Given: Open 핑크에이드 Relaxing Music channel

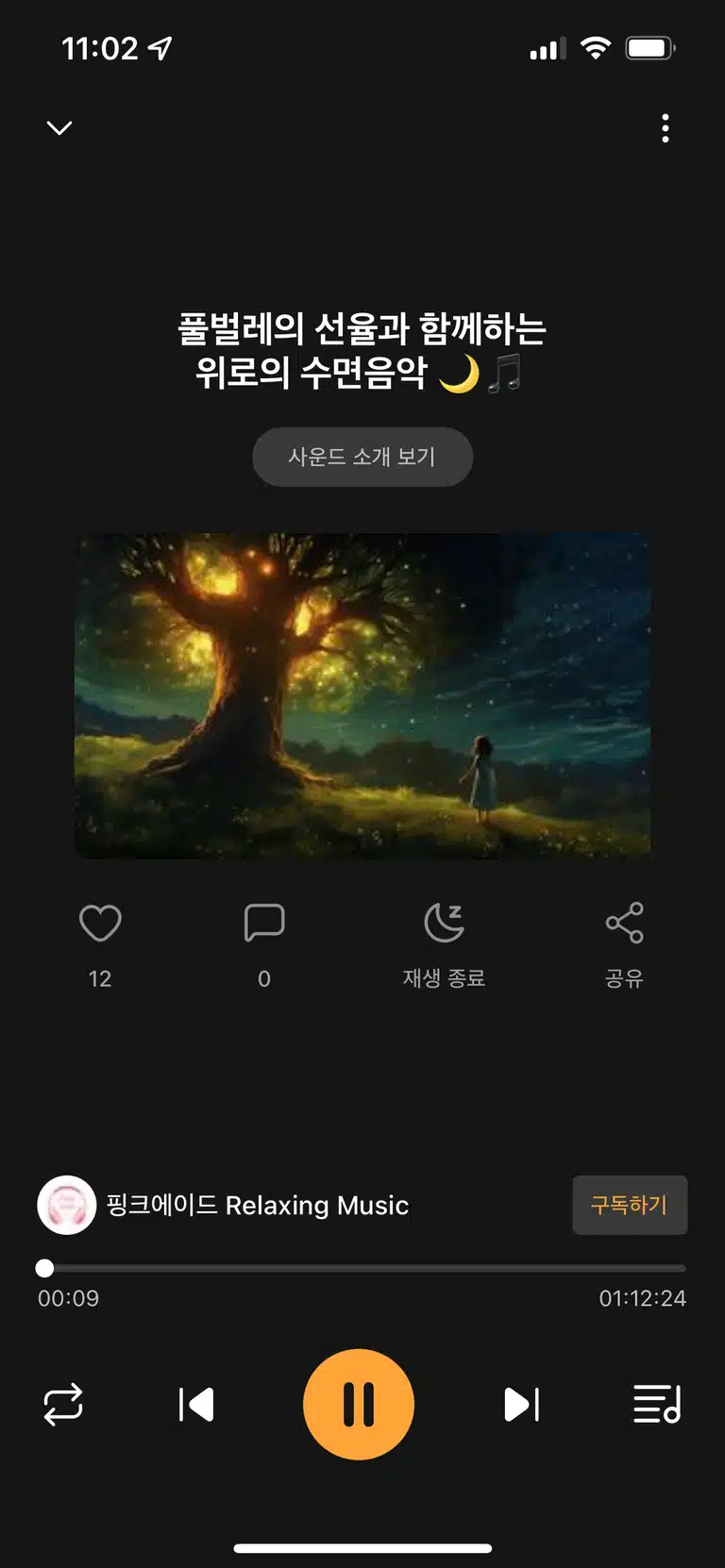Looking at the screenshot, I should tap(224, 1206).
